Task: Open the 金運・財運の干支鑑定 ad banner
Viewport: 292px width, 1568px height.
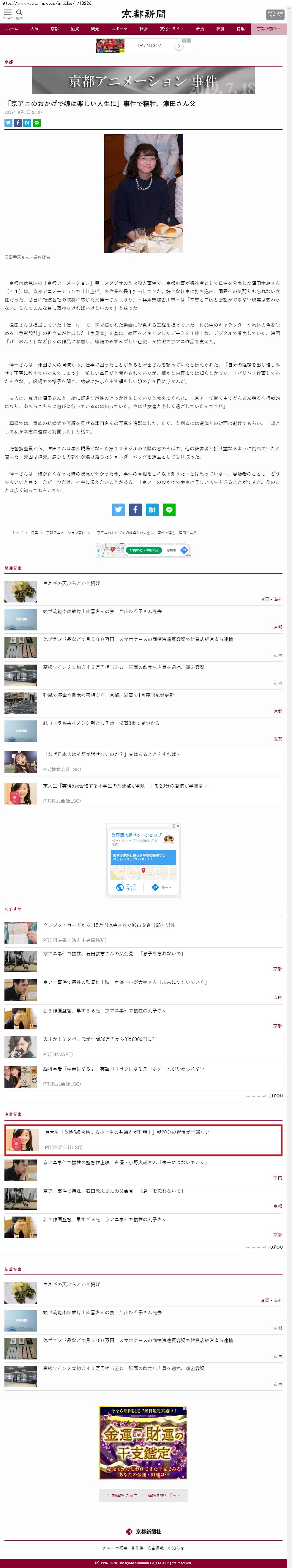Action: click(143, 1443)
